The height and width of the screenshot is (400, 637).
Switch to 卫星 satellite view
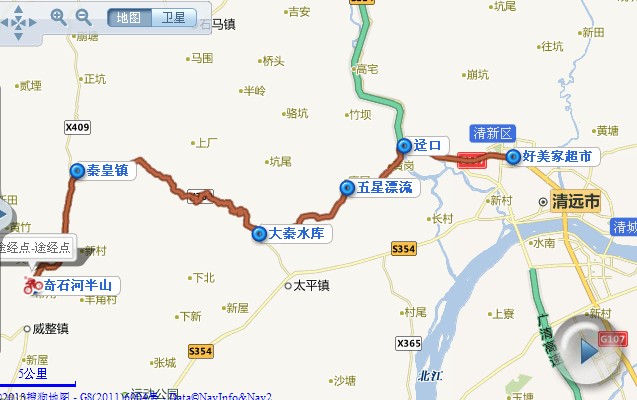(173, 17)
